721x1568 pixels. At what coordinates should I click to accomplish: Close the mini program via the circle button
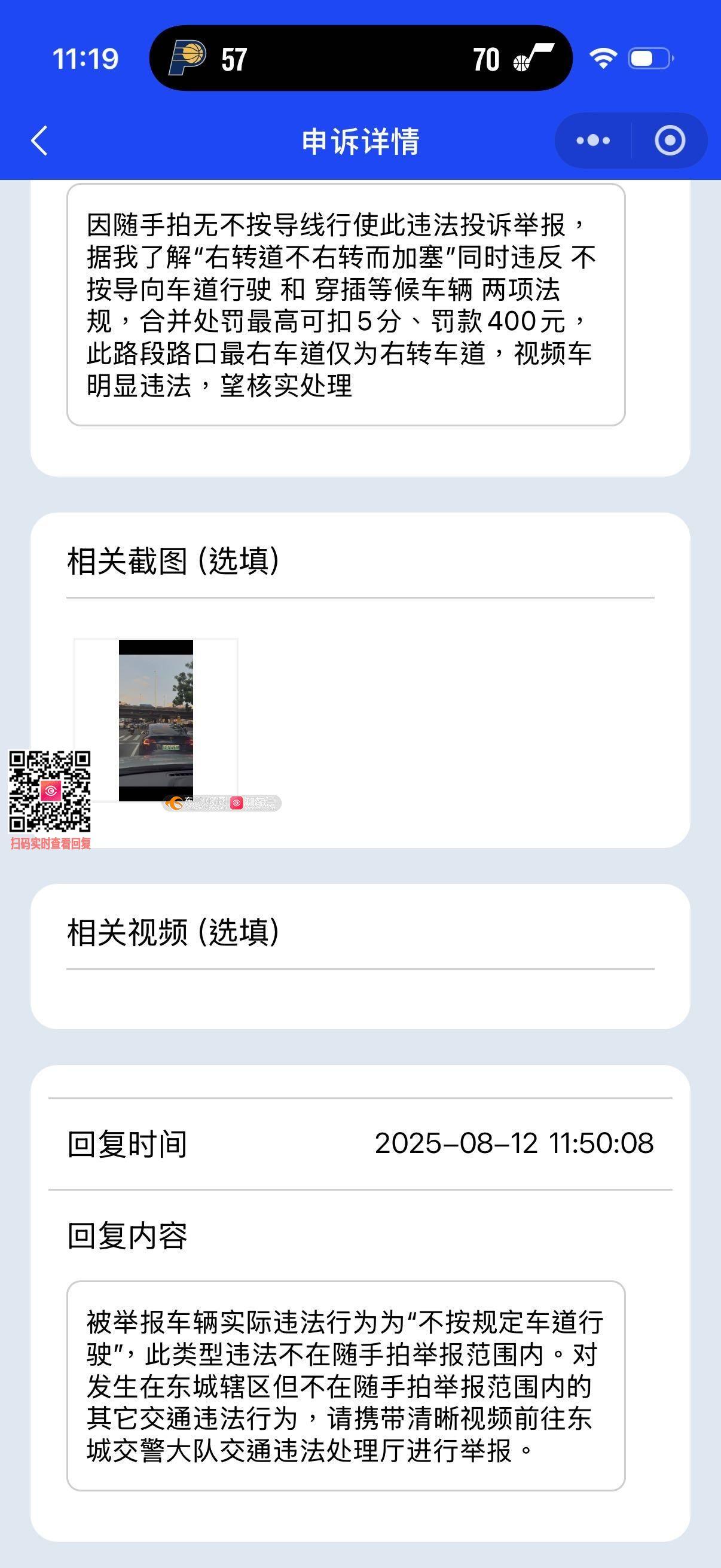coord(670,141)
